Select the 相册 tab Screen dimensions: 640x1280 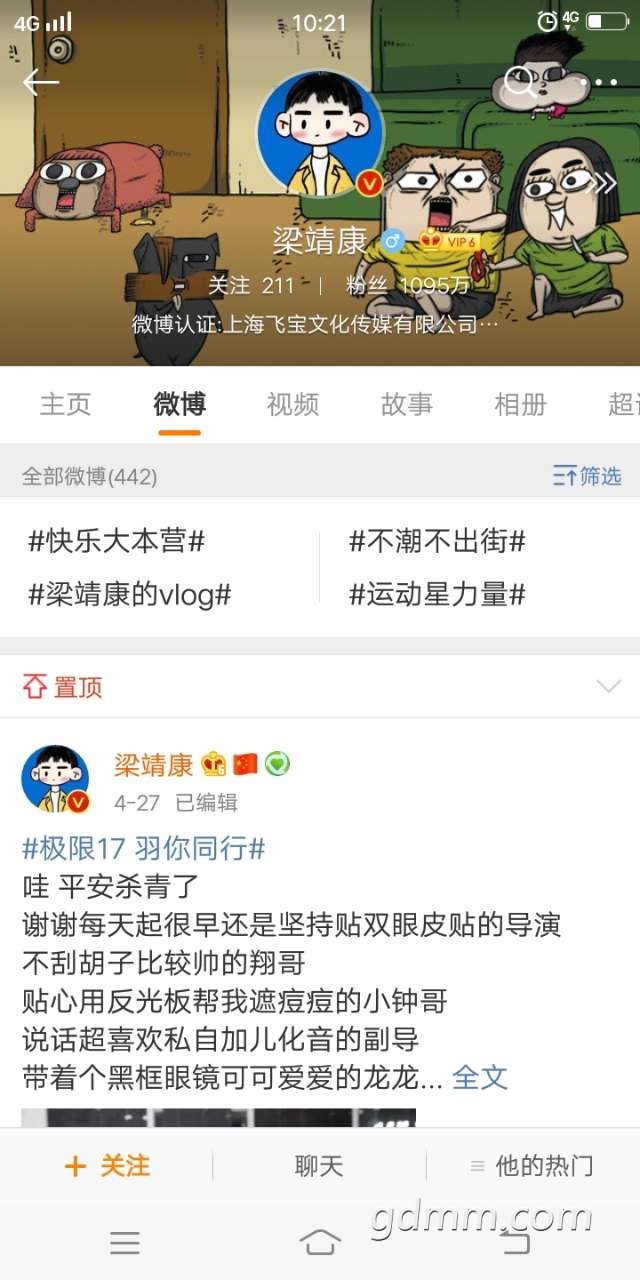520,404
